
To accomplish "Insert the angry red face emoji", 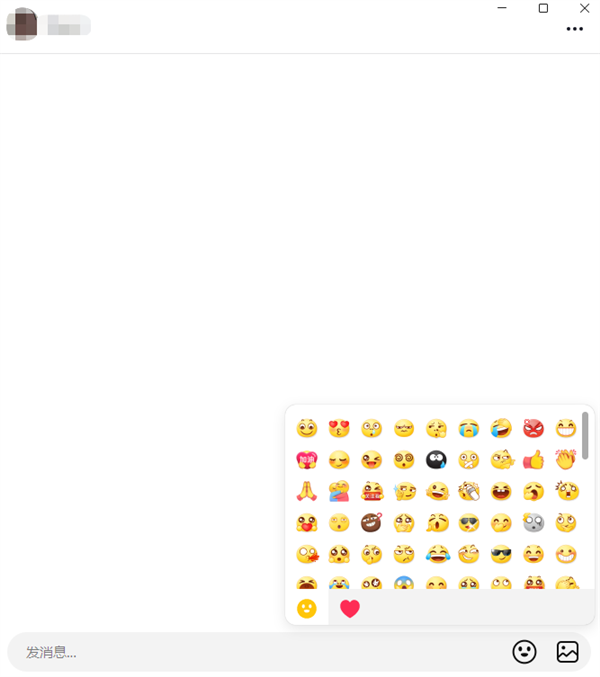I will coord(533,429).
